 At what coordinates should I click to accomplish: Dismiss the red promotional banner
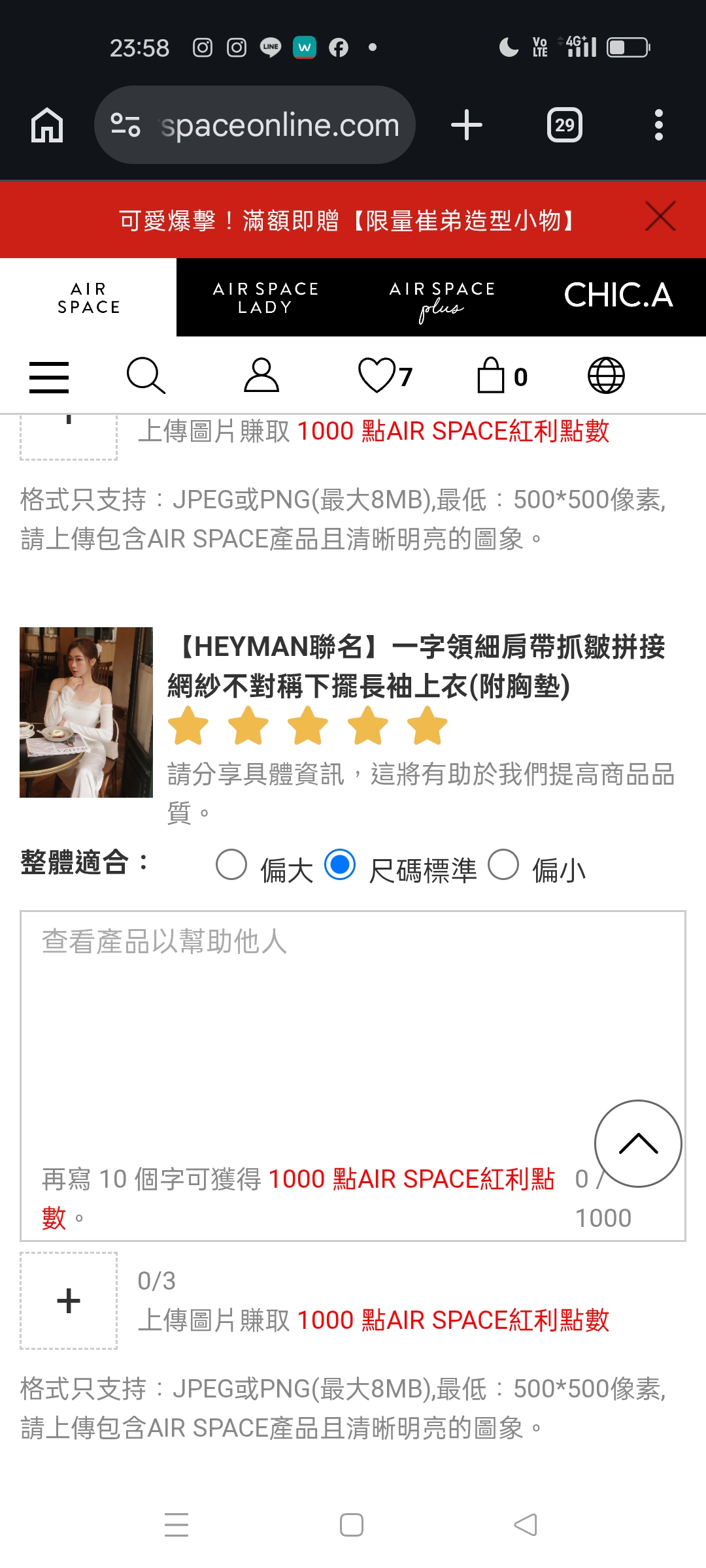pyautogui.click(x=660, y=217)
